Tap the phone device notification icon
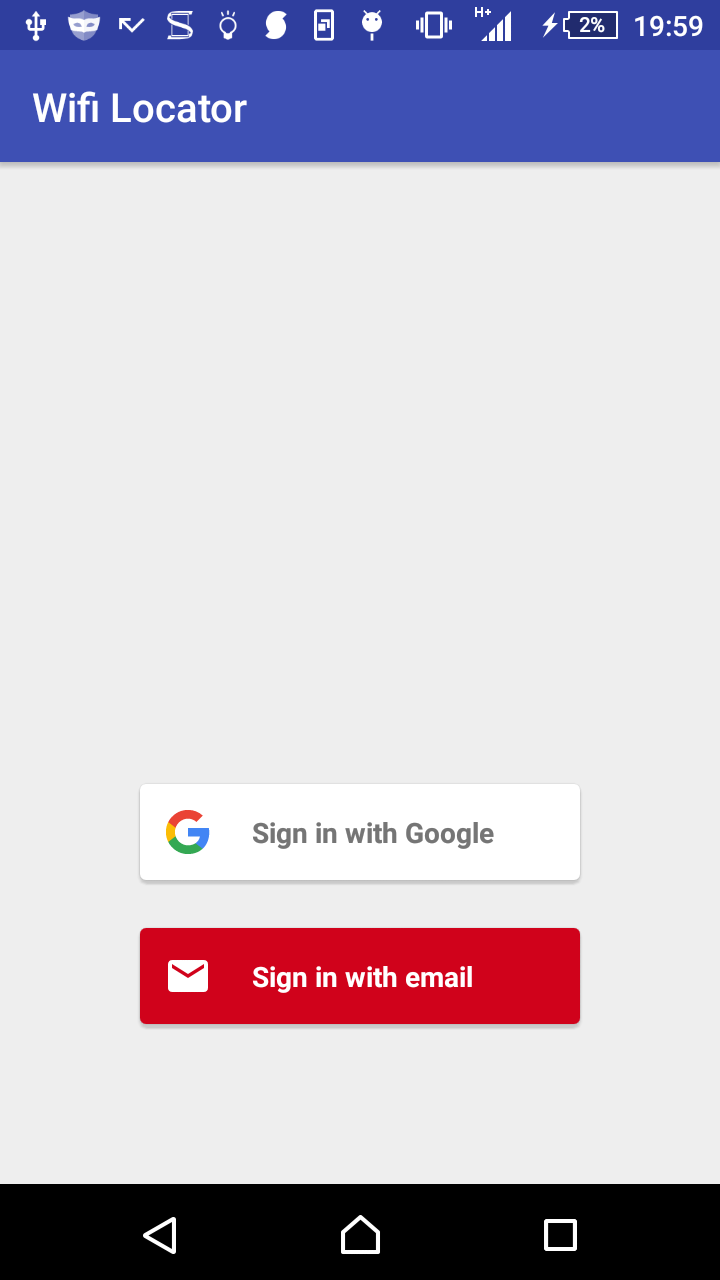Image resolution: width=720 pixels, height=1280 pixels. pos(322,24)
